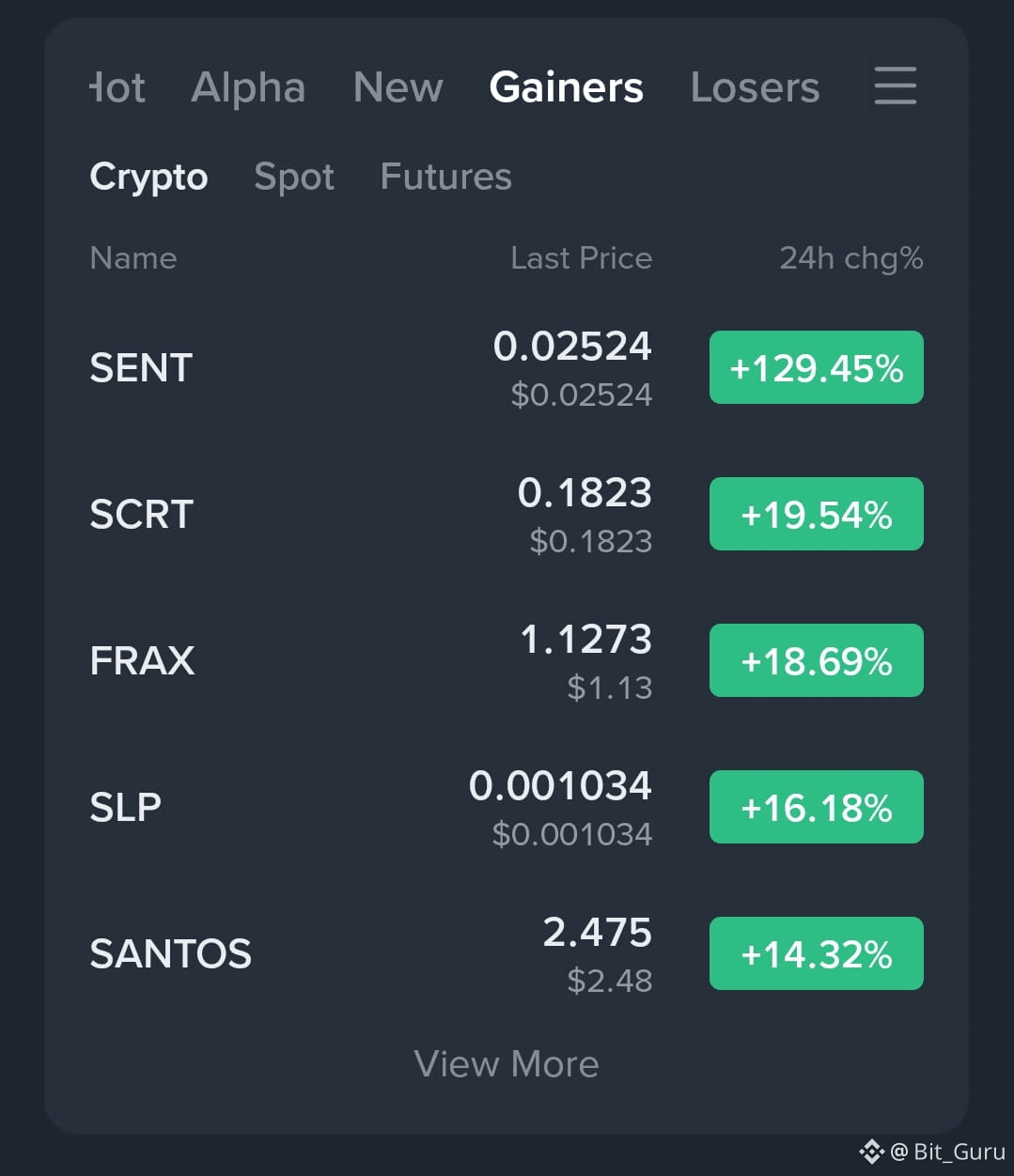The width and height of the screenshot is (1014, 1176).
Task: Open the SANTOS token details
Action: 170,953
